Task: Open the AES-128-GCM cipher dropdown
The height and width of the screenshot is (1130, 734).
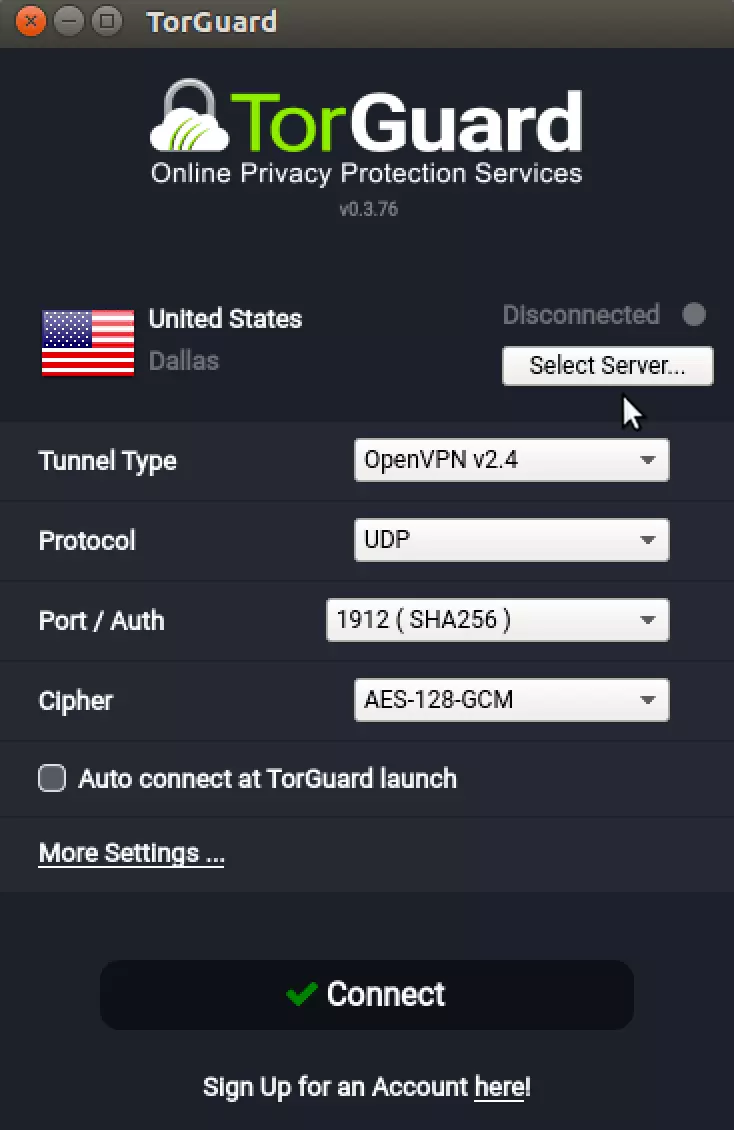Action: tap(511, 700)
